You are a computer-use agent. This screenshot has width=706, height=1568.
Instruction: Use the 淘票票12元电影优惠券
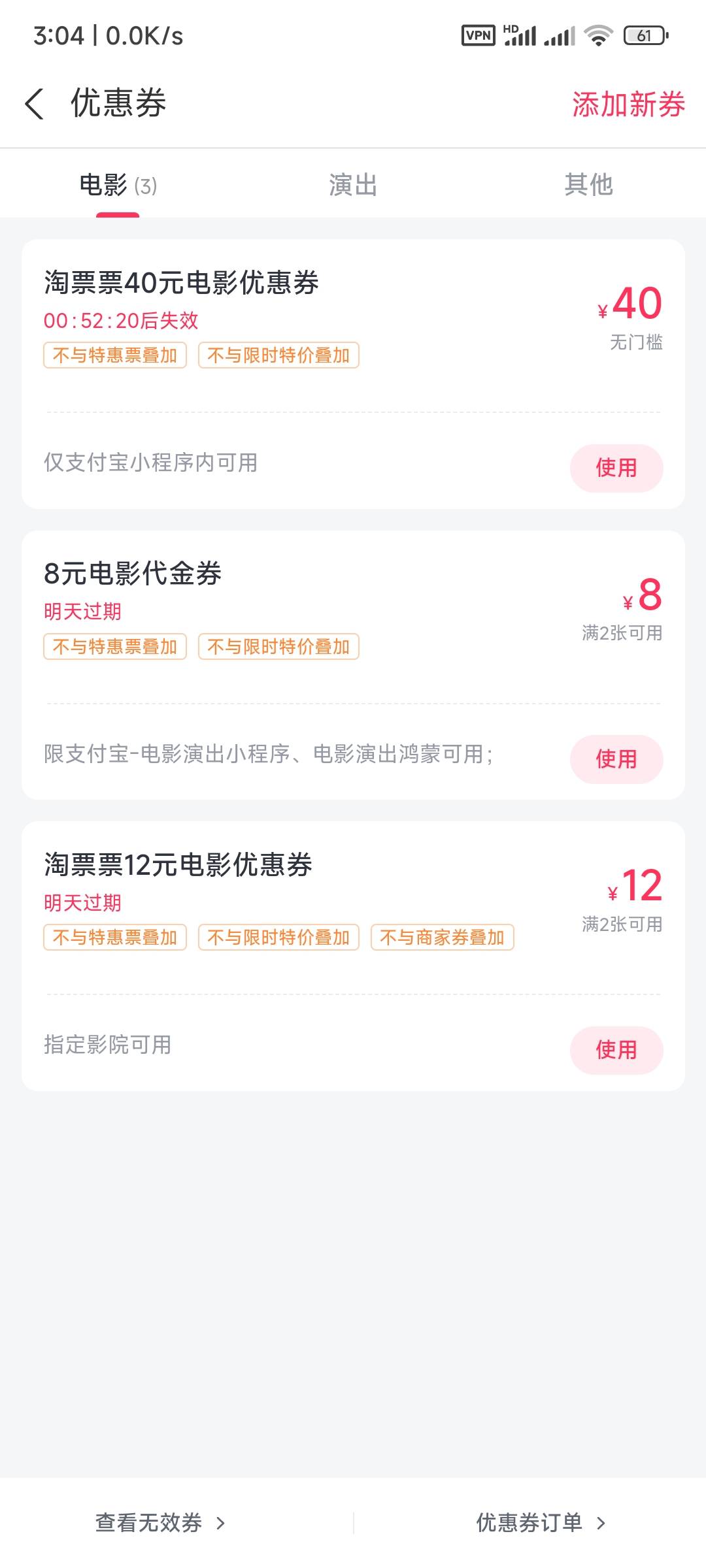tap(616, 1050)
